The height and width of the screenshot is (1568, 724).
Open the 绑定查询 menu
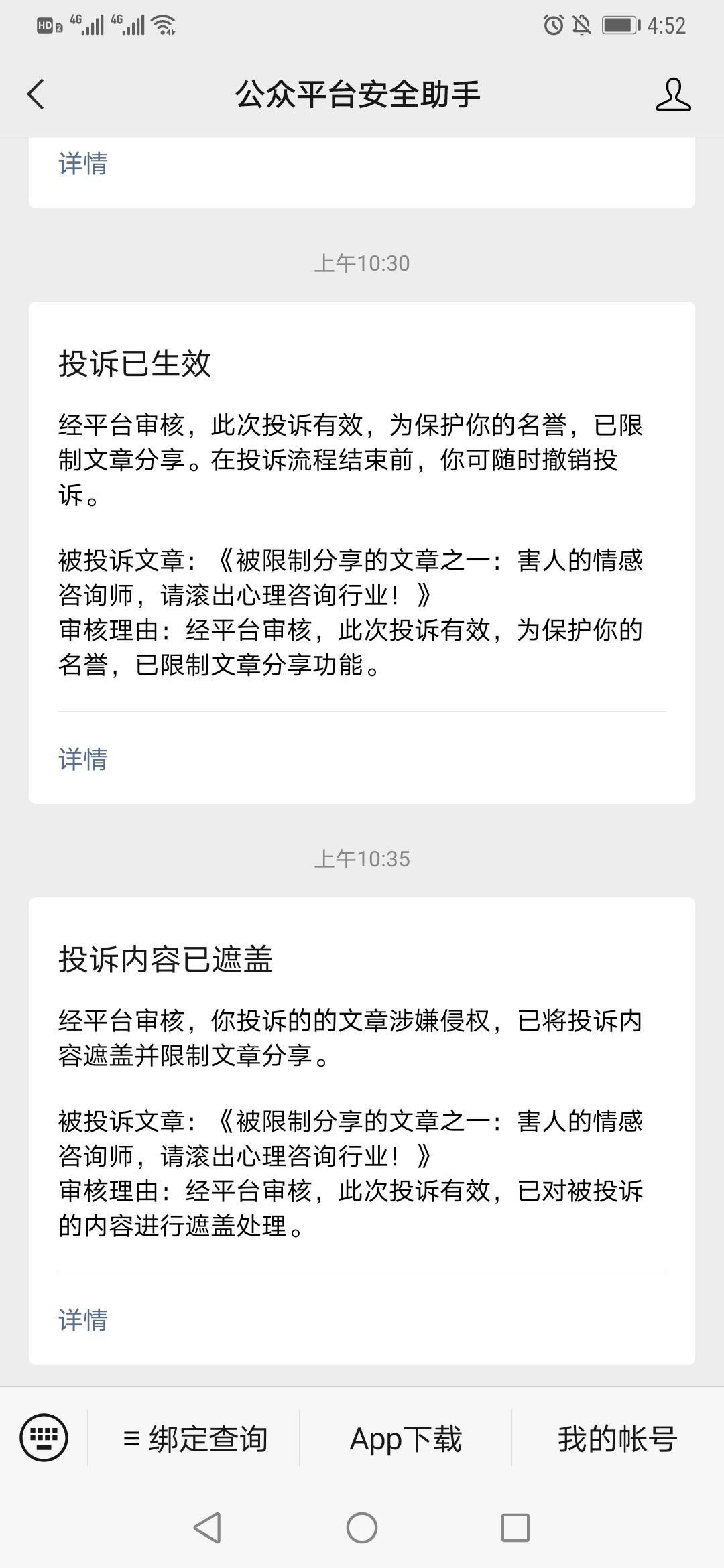point(195,1439)
